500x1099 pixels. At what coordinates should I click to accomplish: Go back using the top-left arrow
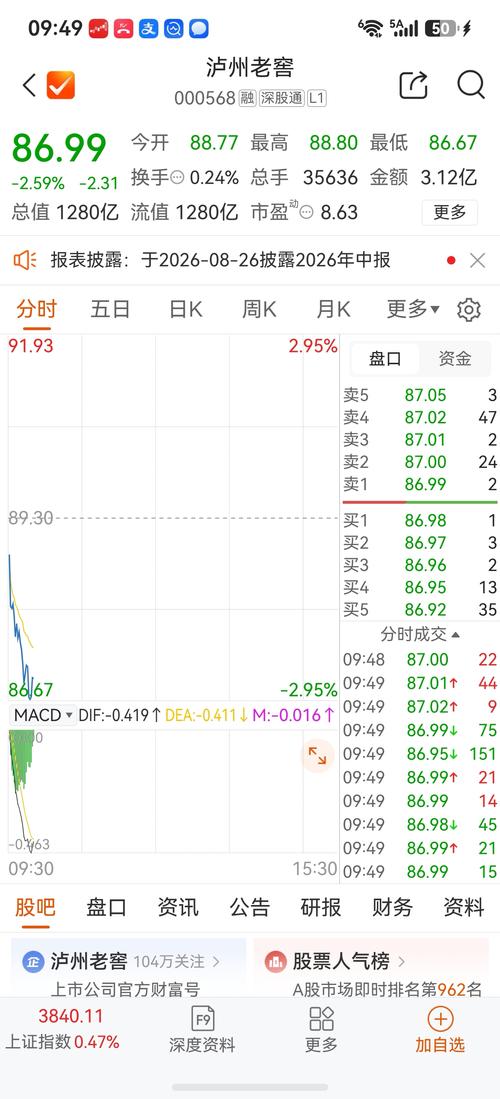point(29,86)
